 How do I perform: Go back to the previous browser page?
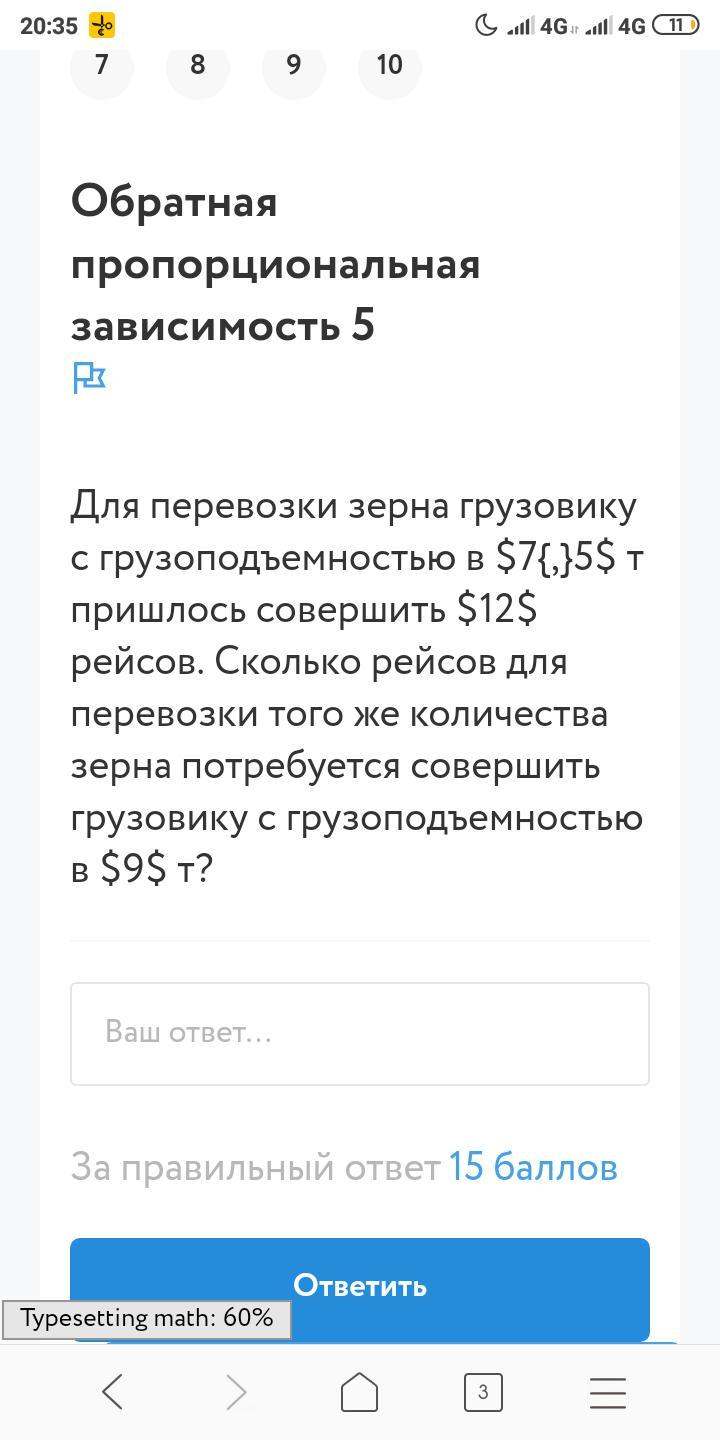coord(112,1392)
